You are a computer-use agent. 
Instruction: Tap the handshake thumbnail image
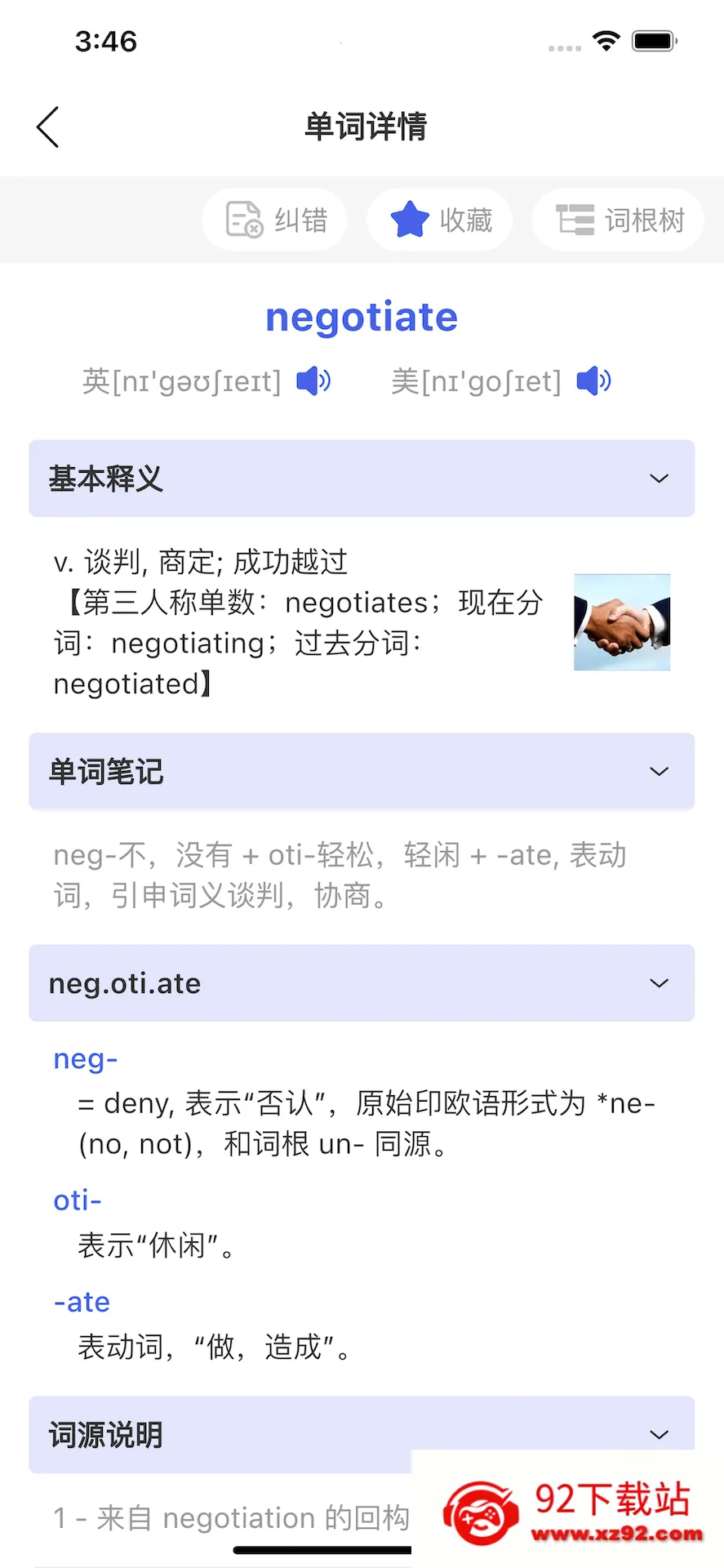621,622
